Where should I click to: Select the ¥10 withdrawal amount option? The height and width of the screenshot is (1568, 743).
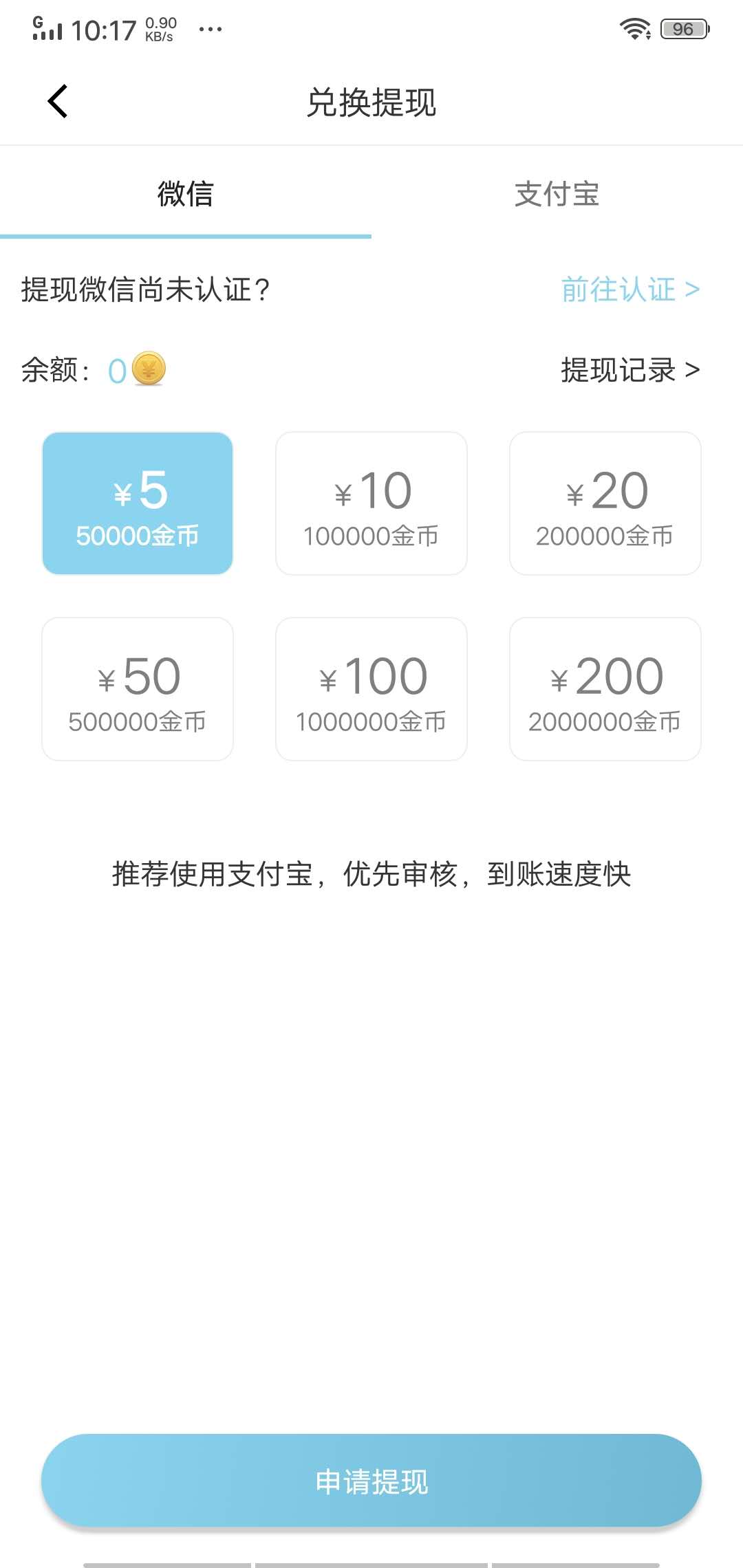371,503
